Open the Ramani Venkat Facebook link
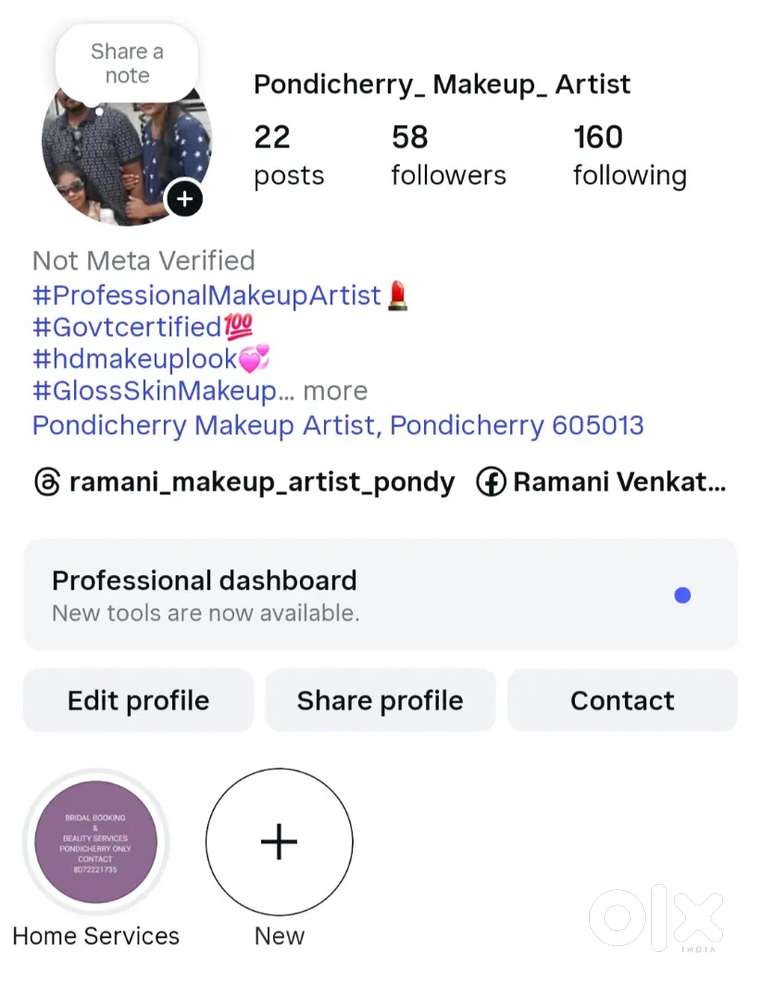 [x=602, y=483]
